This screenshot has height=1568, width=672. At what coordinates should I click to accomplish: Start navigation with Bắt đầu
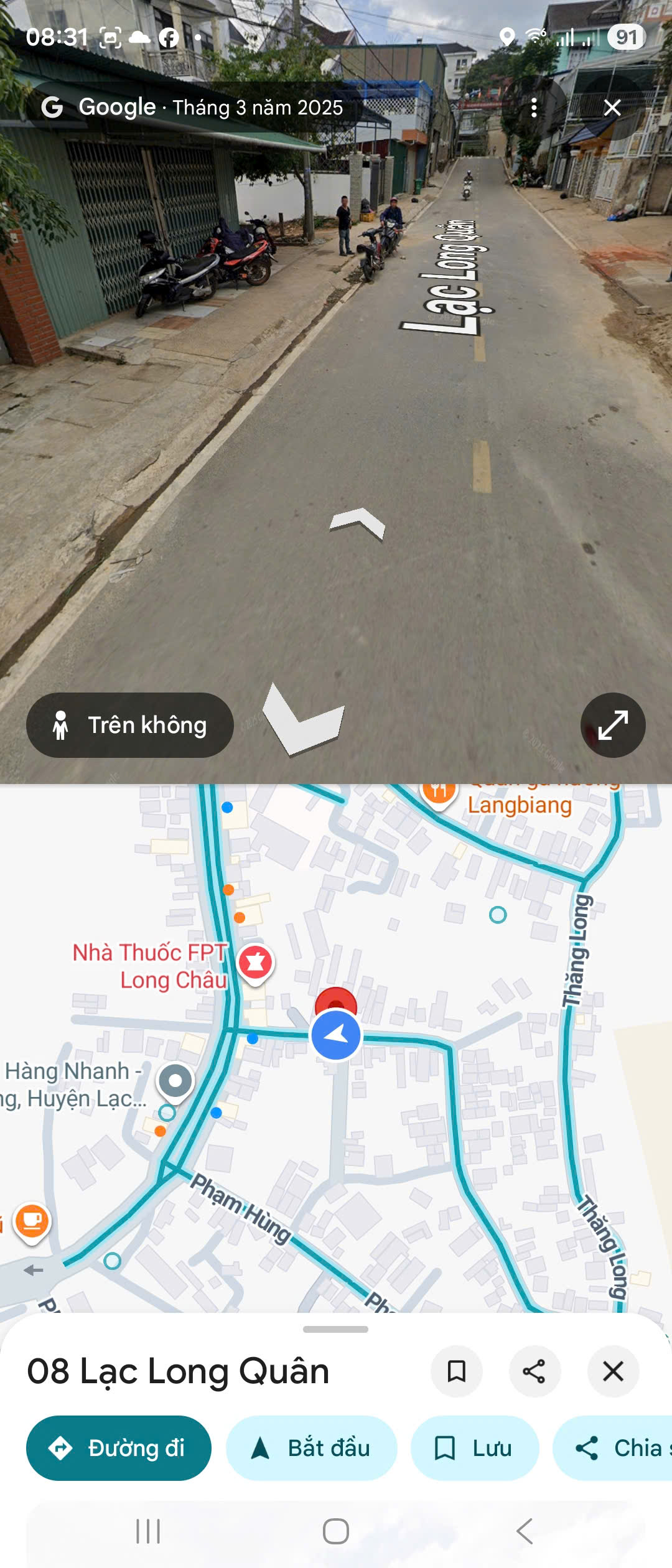311,1448
